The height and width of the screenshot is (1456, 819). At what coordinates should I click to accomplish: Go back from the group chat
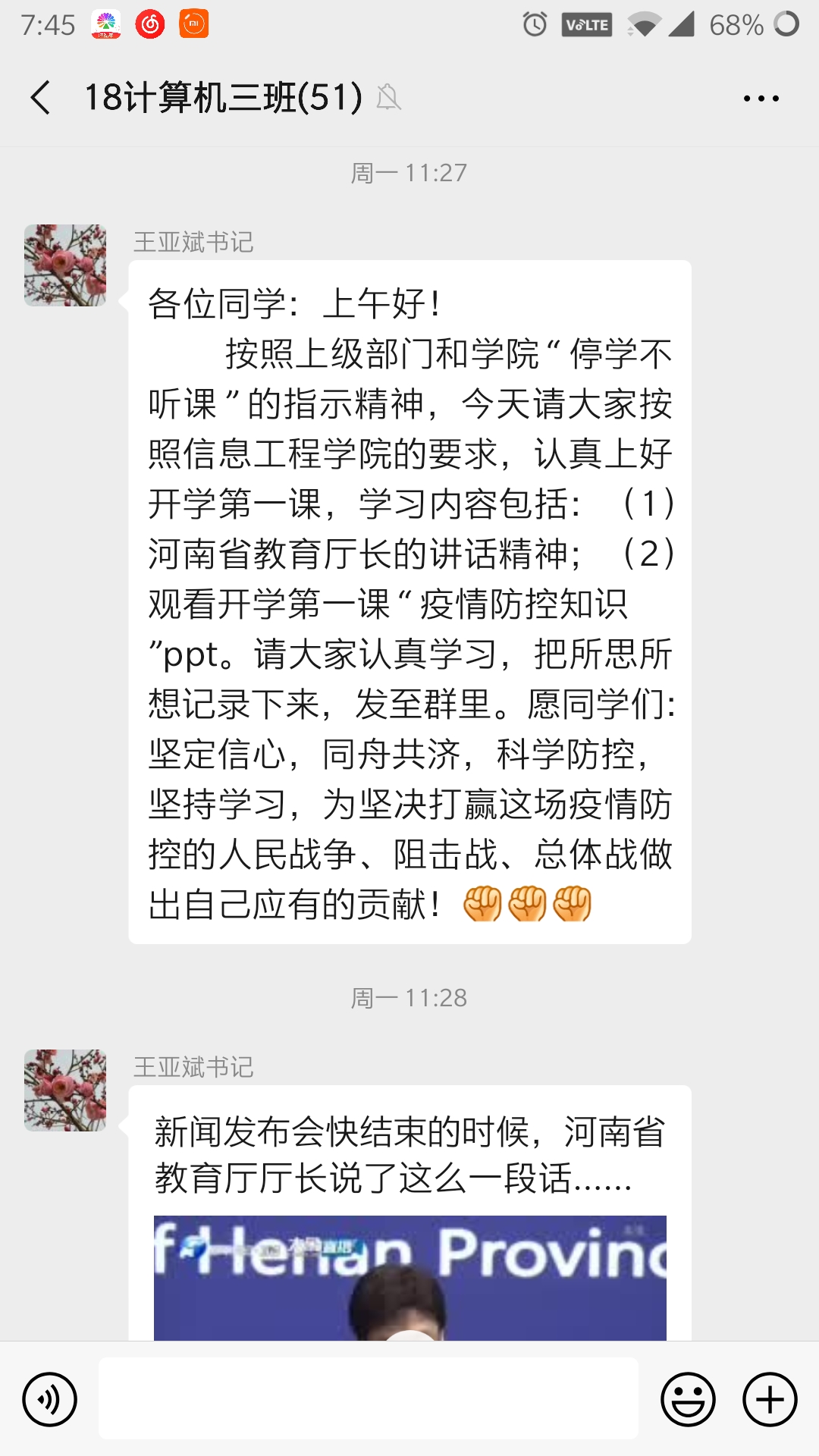click(x=41, y=98)
